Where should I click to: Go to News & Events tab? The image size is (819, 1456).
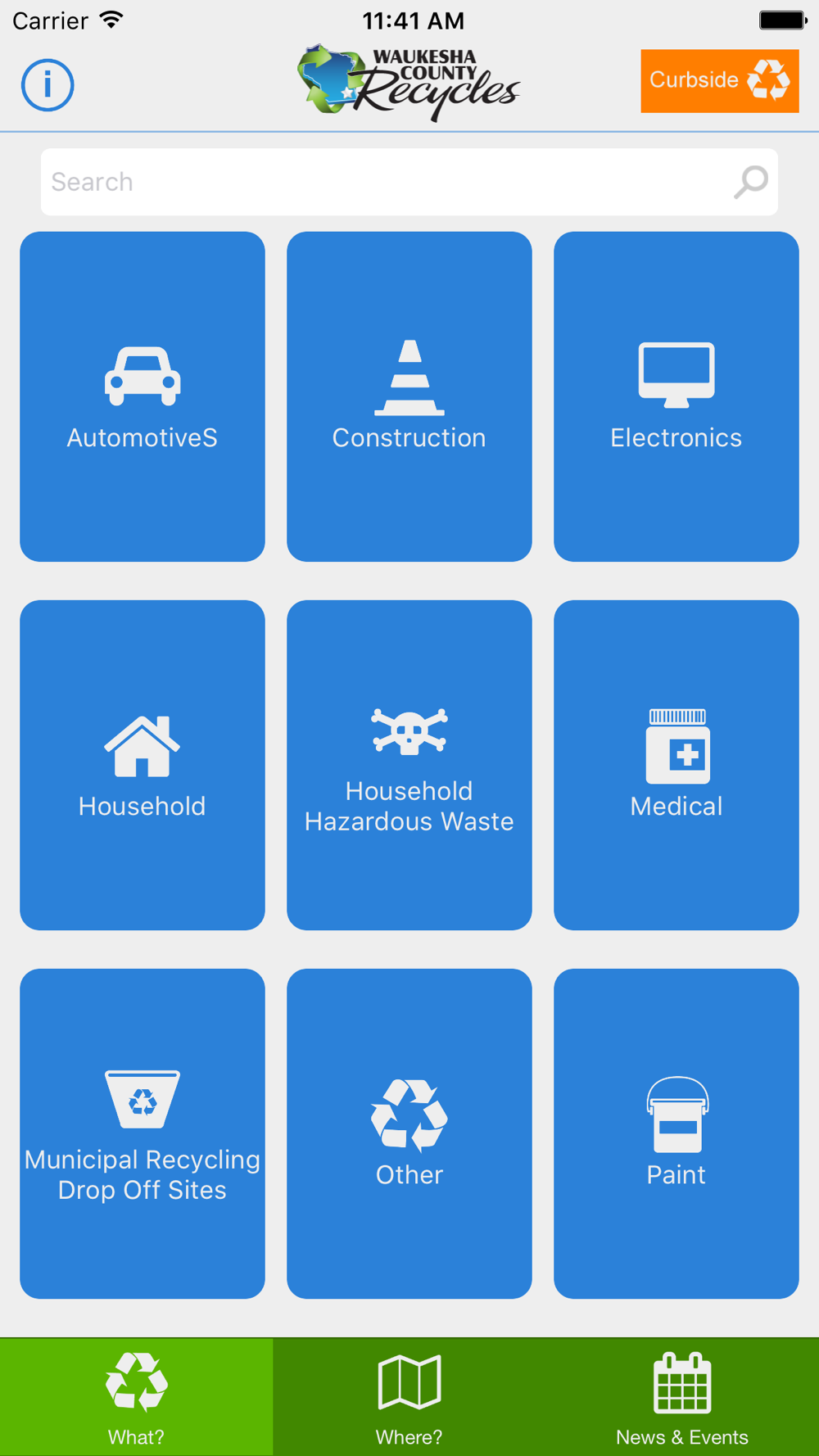coord(682,1397)
